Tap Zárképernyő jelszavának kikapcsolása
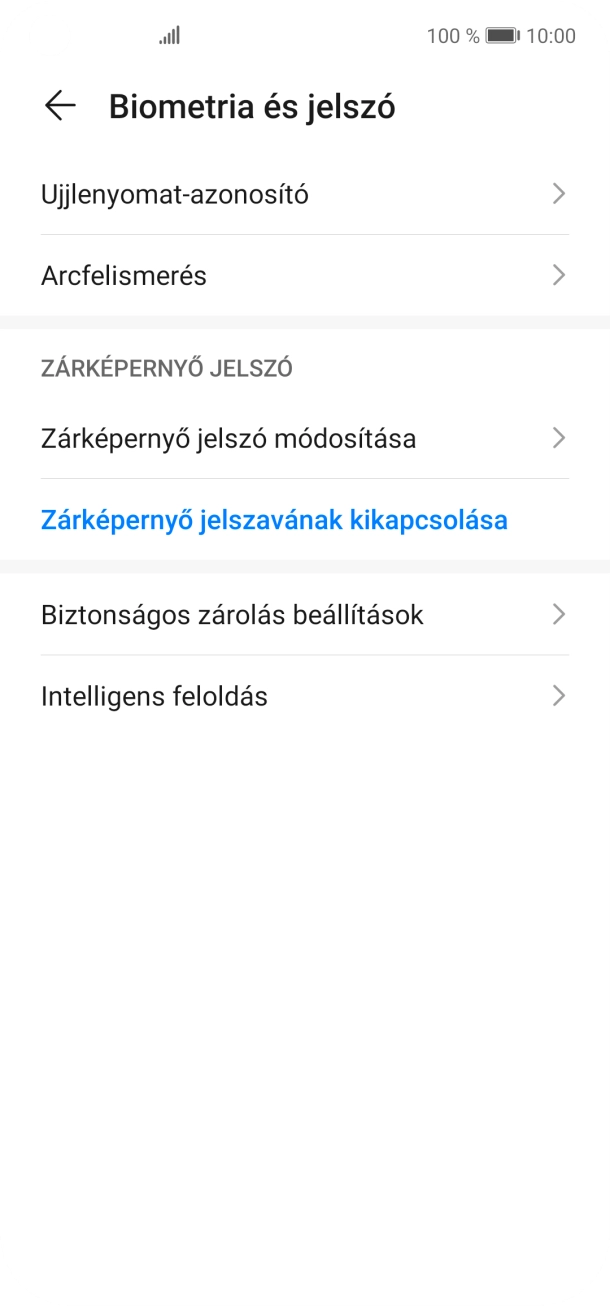The height and width of the screenshot is (1306, 610). (x=274, y=520)
